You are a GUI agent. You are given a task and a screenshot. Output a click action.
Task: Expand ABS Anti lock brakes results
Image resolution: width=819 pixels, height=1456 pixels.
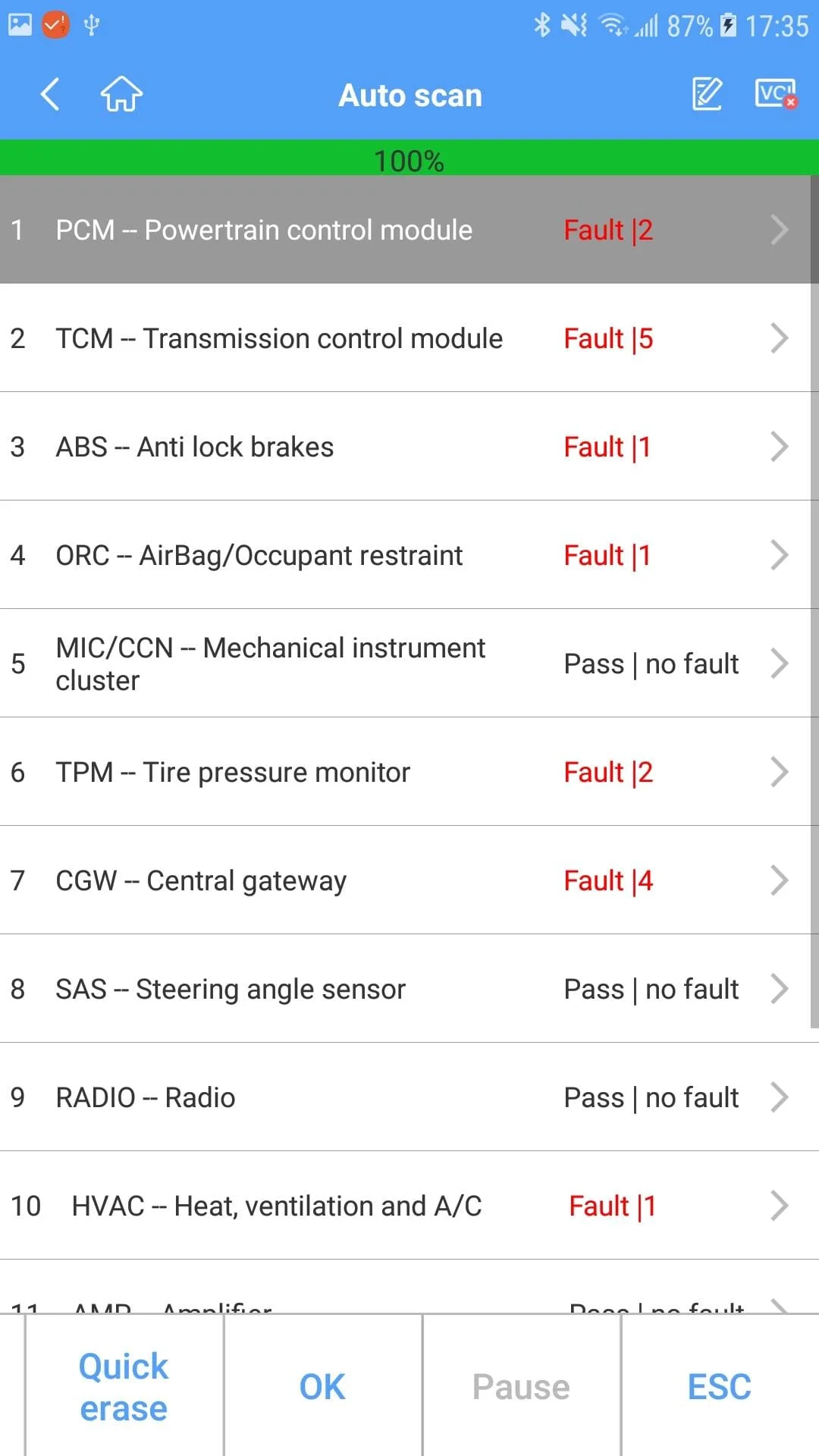(x=409, y=447)
